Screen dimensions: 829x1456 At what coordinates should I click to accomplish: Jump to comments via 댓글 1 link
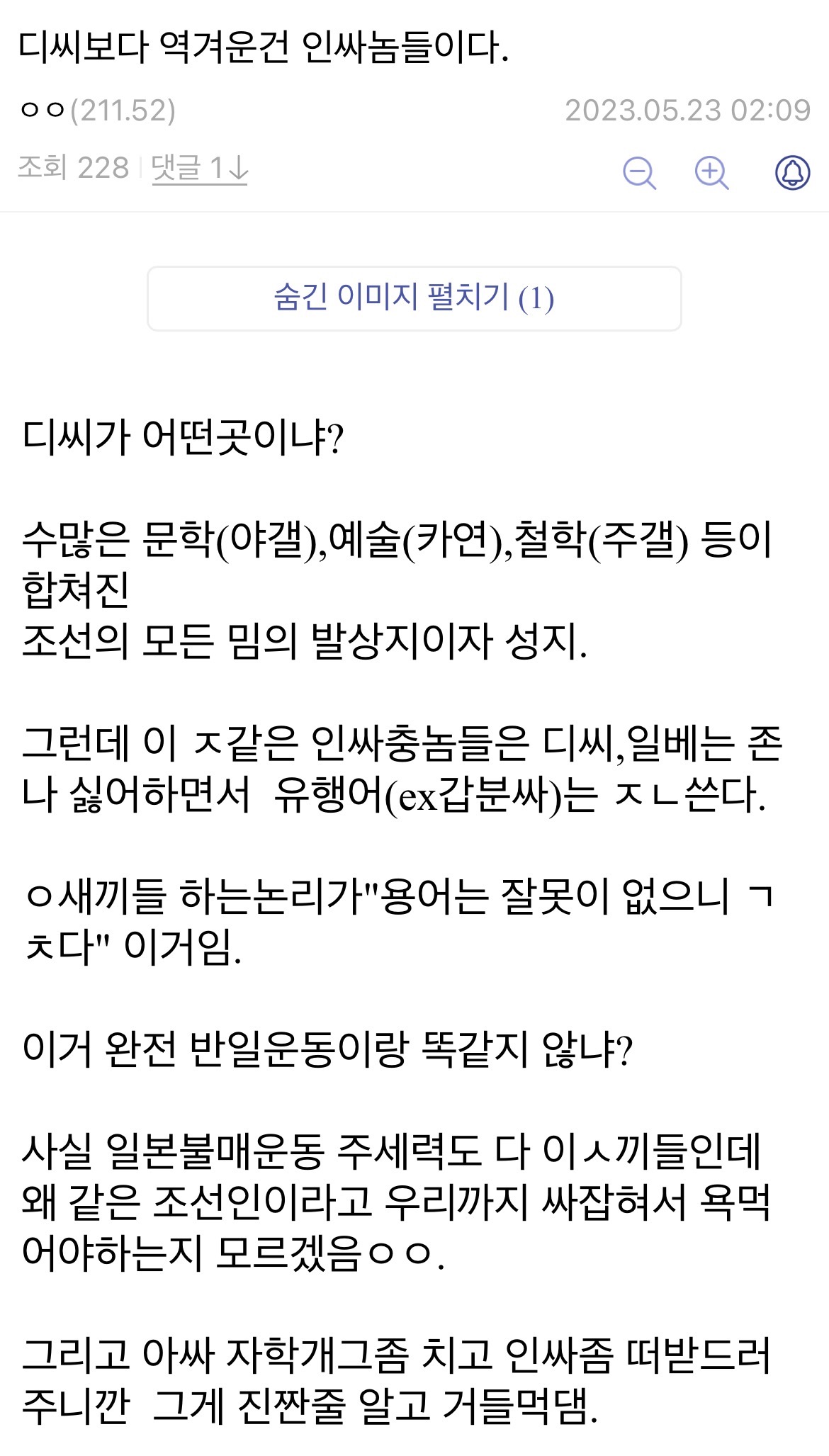coord(199,169)
